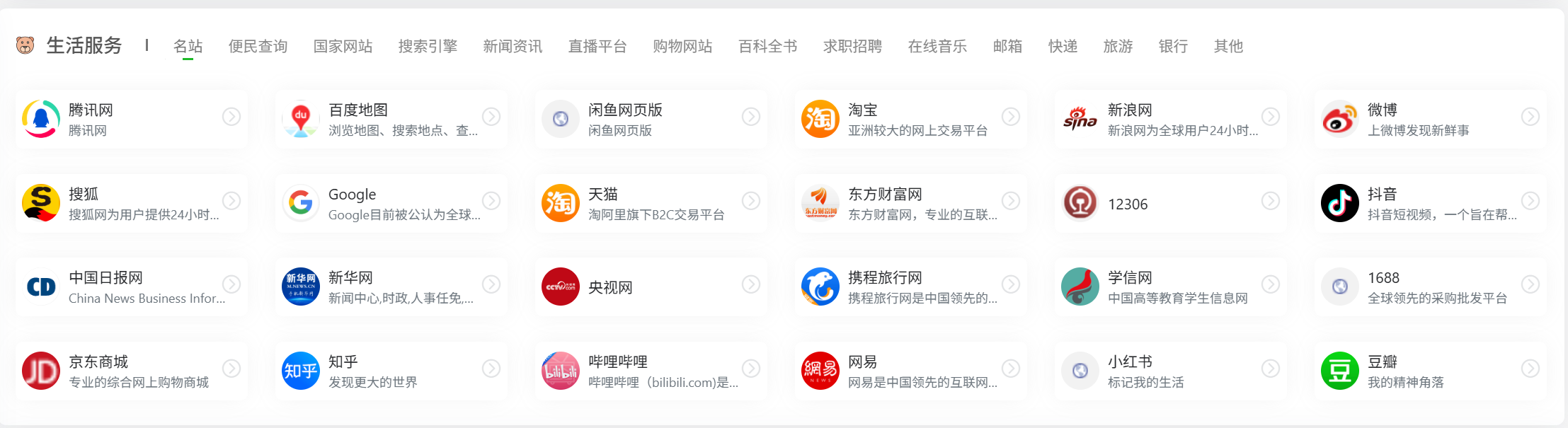
Task: Visit 携程旅行网 travel site
Action: (910, 287)
